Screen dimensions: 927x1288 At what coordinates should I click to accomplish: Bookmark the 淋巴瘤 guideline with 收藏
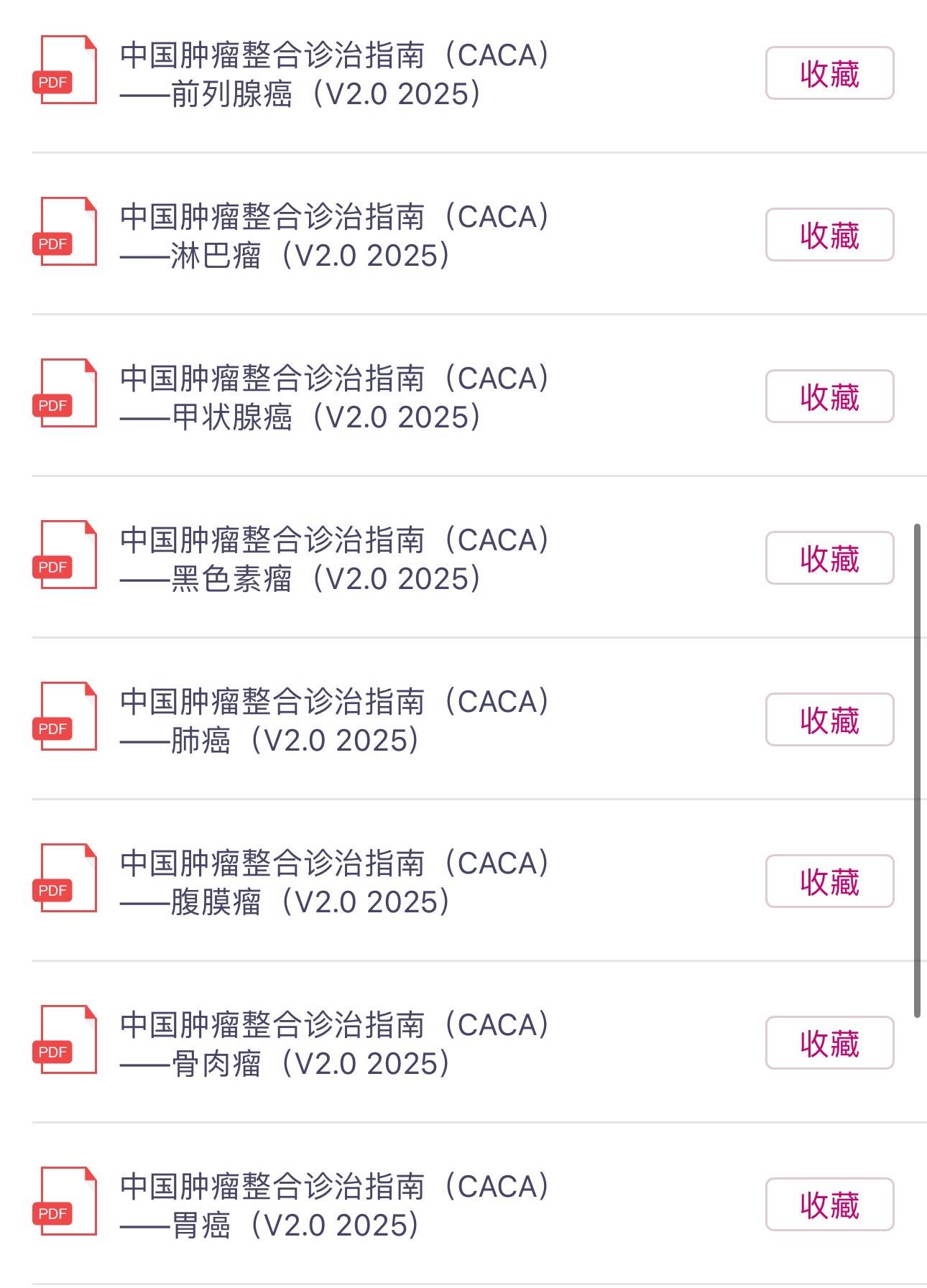click(x=829, y=235)
